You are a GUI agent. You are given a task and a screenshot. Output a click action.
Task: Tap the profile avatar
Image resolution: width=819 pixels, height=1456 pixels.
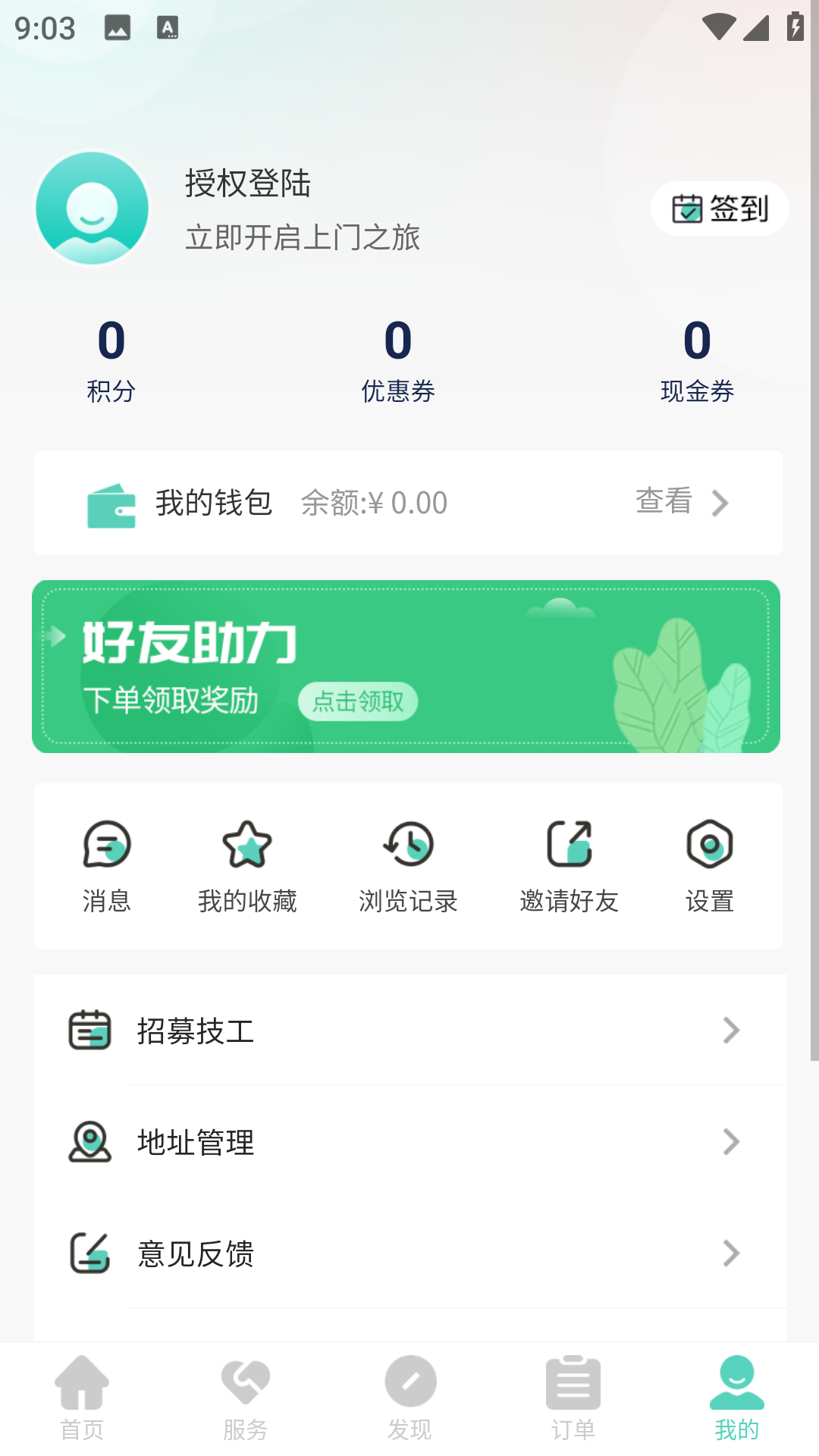pos(93,209)
